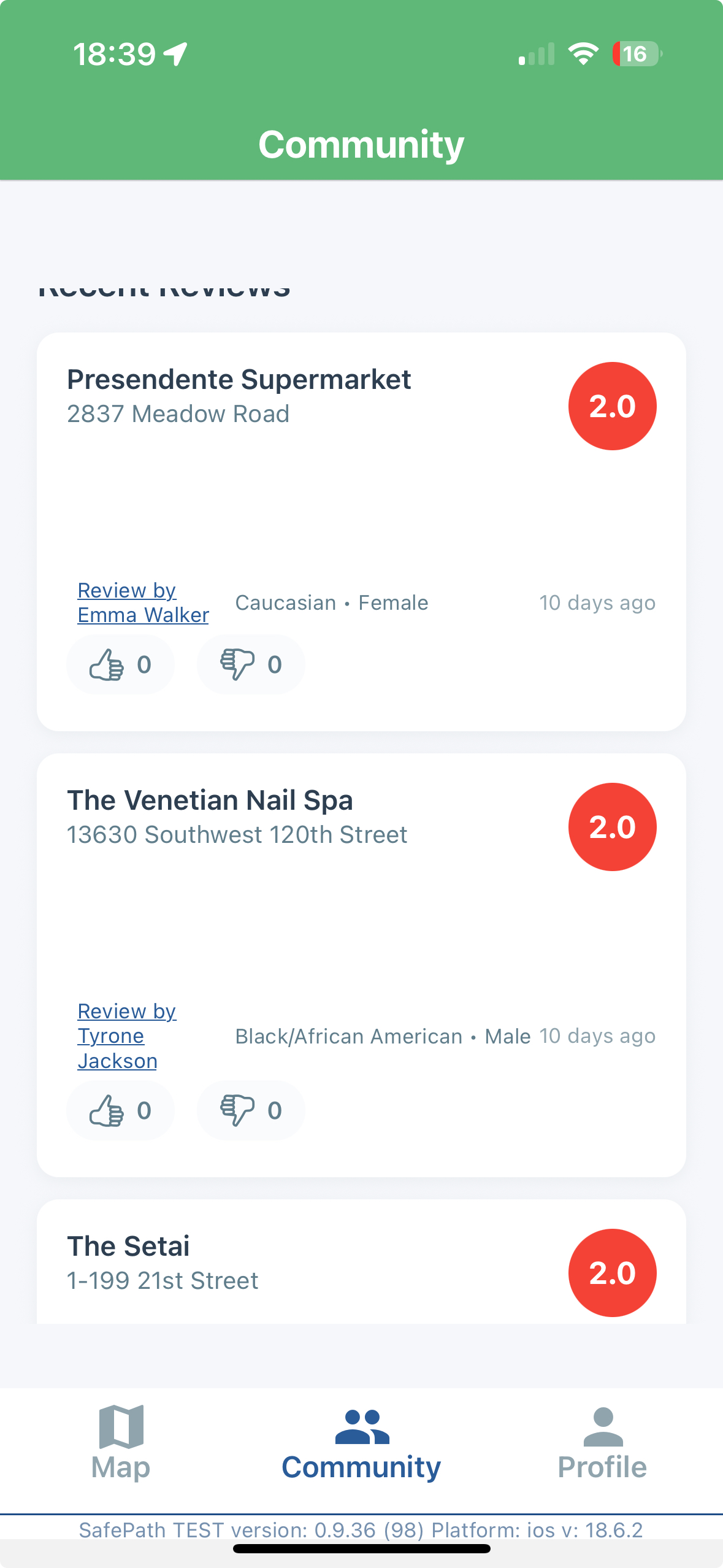This screenshot has width=723, height=1568.
Task: Click thumbs down on Tyrone Jackson's review
Action: 250,1110
